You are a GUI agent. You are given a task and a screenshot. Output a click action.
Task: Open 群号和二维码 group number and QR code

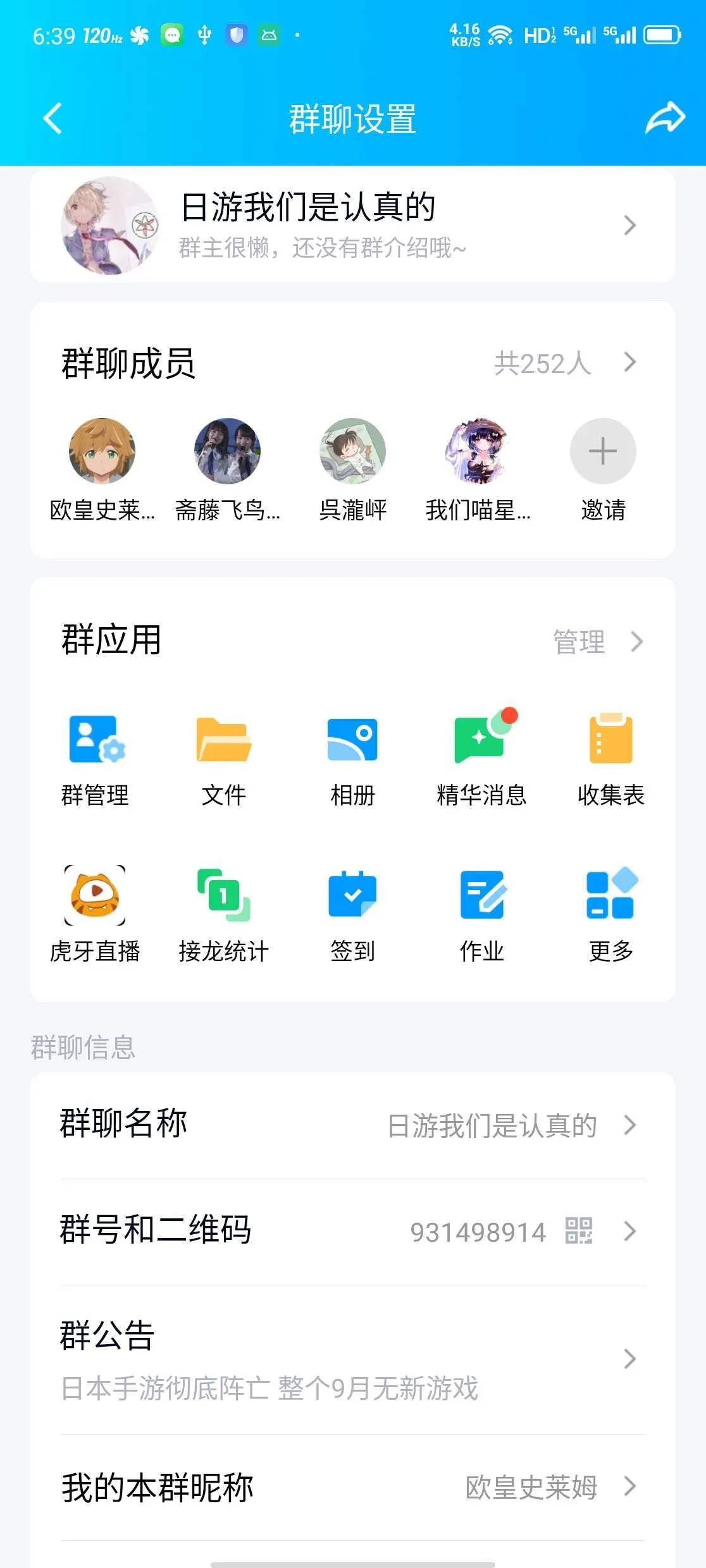point(352,1232)
